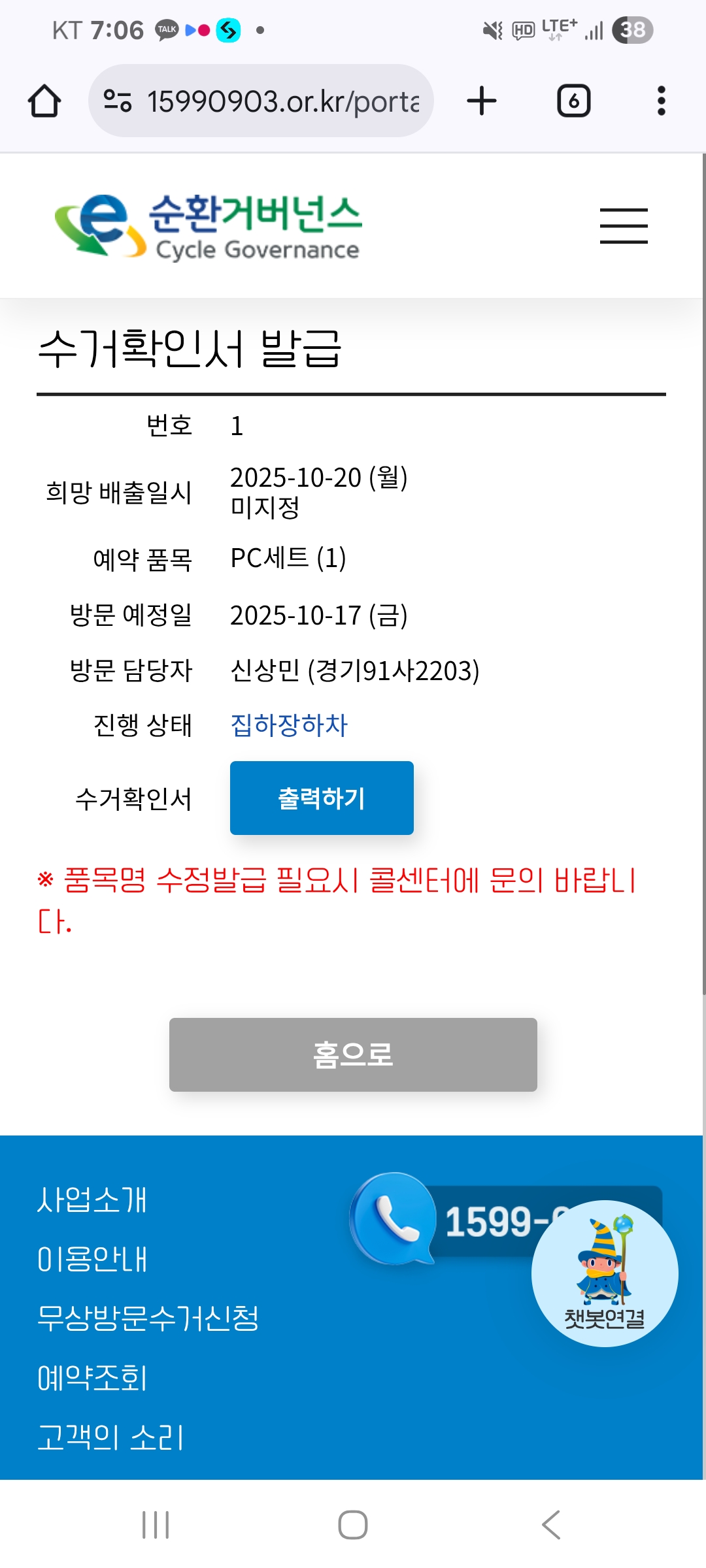Open the browser overflow menu

click(662, 101)
